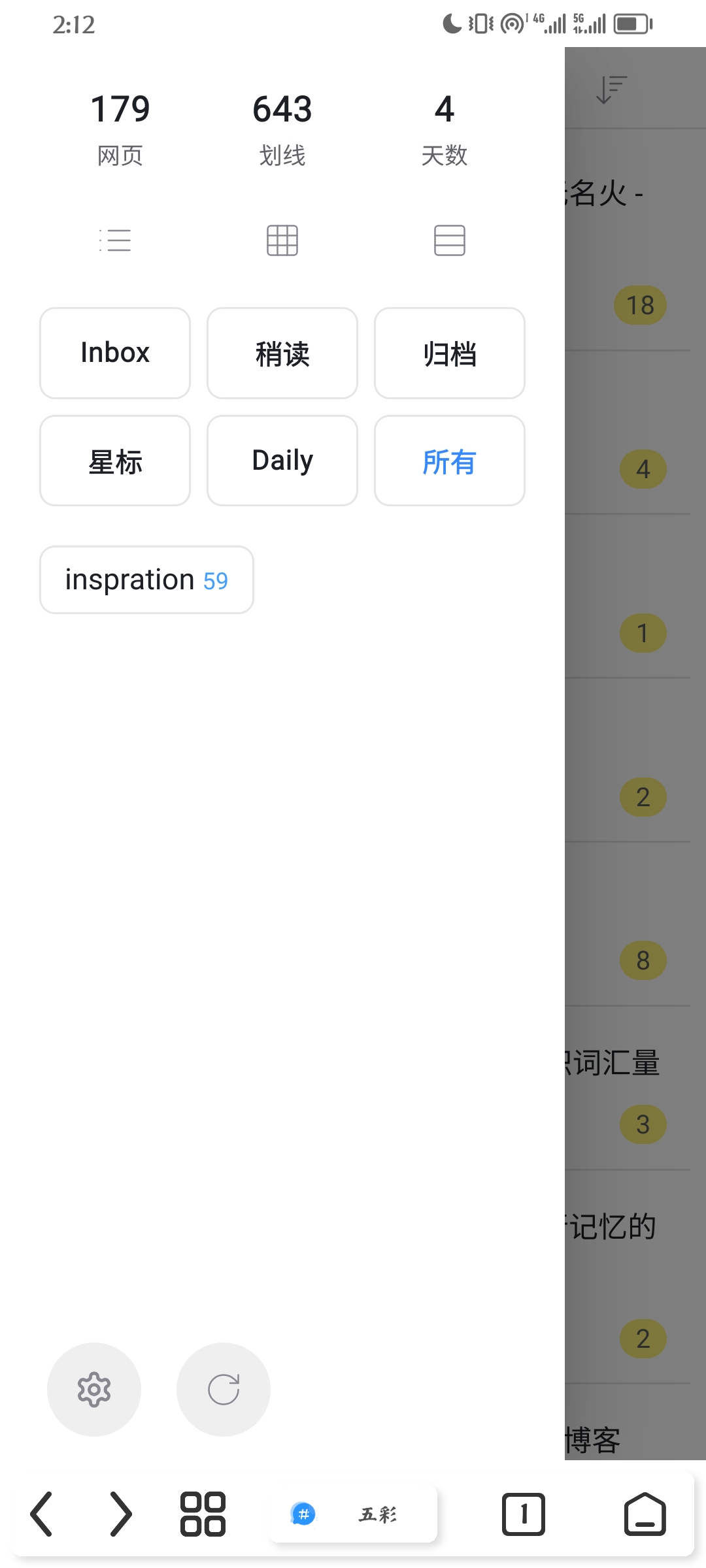Image resolution: width=706 pixels, height=1568 pixels.
Task: Filter by inspration tag
Action: tap(146, 580)
